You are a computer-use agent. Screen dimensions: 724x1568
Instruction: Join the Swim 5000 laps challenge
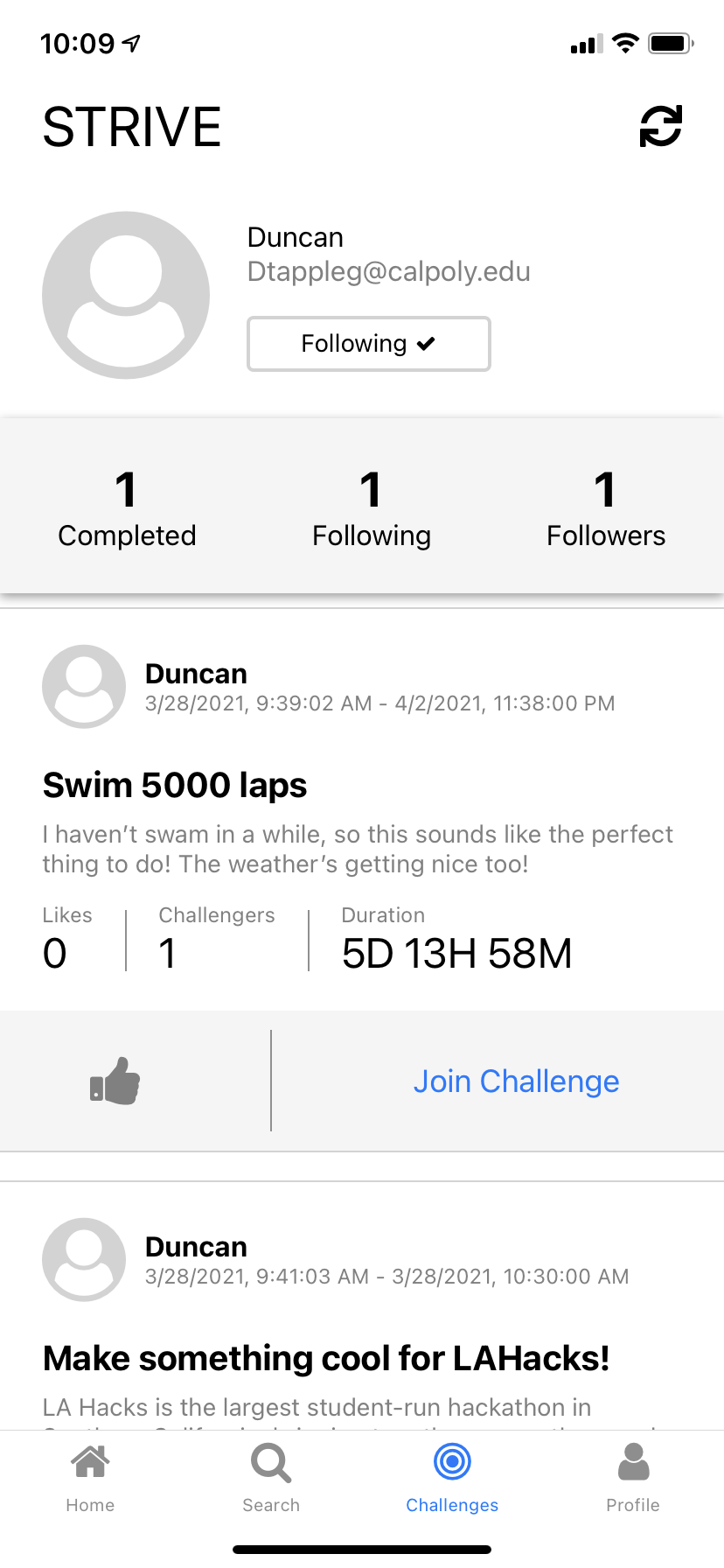516,1081
